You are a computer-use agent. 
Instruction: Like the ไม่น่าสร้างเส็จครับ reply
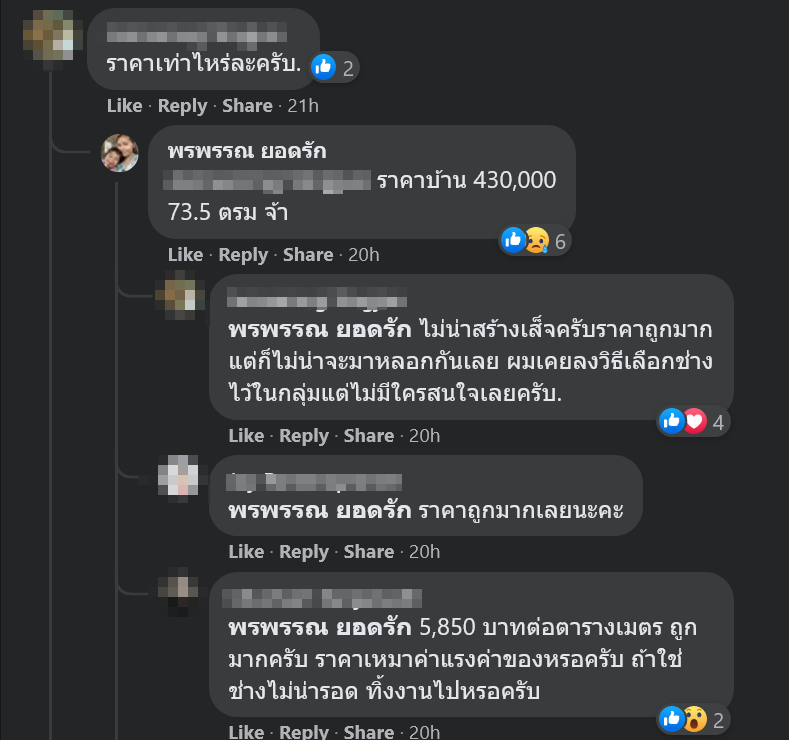tap(246, 435)
